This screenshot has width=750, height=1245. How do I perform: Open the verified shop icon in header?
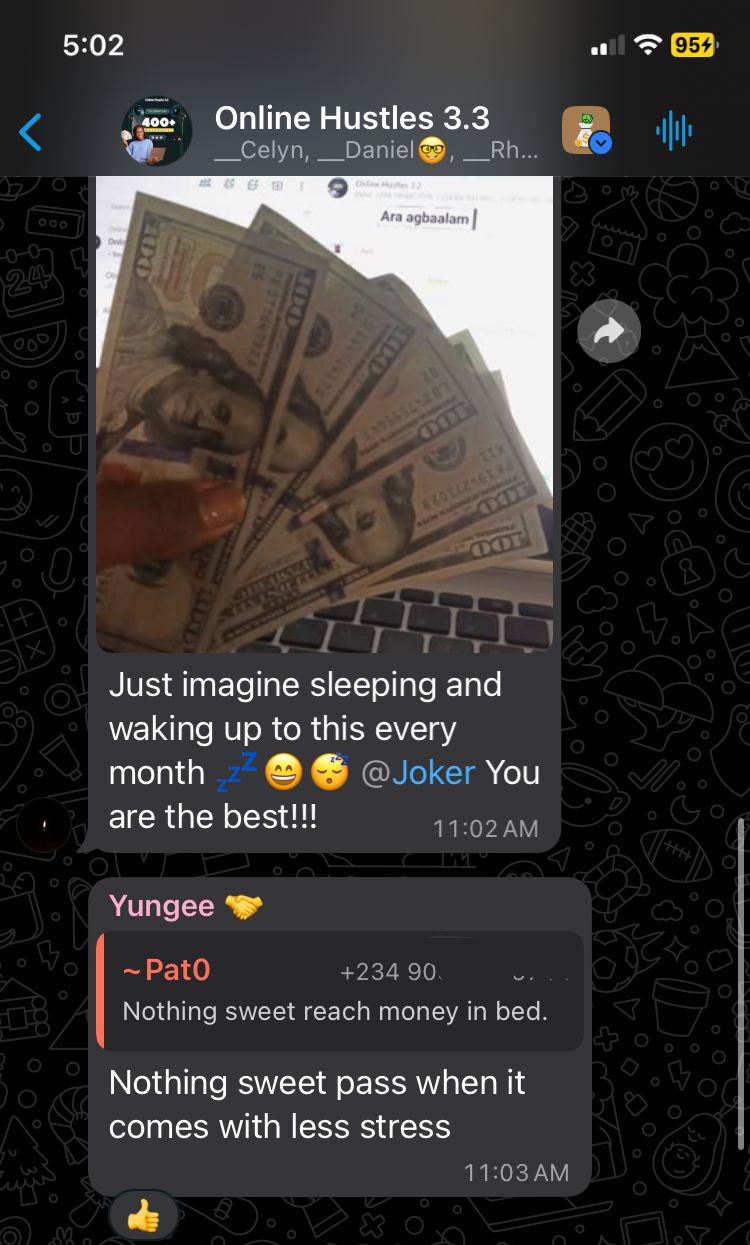click(585, 131)
